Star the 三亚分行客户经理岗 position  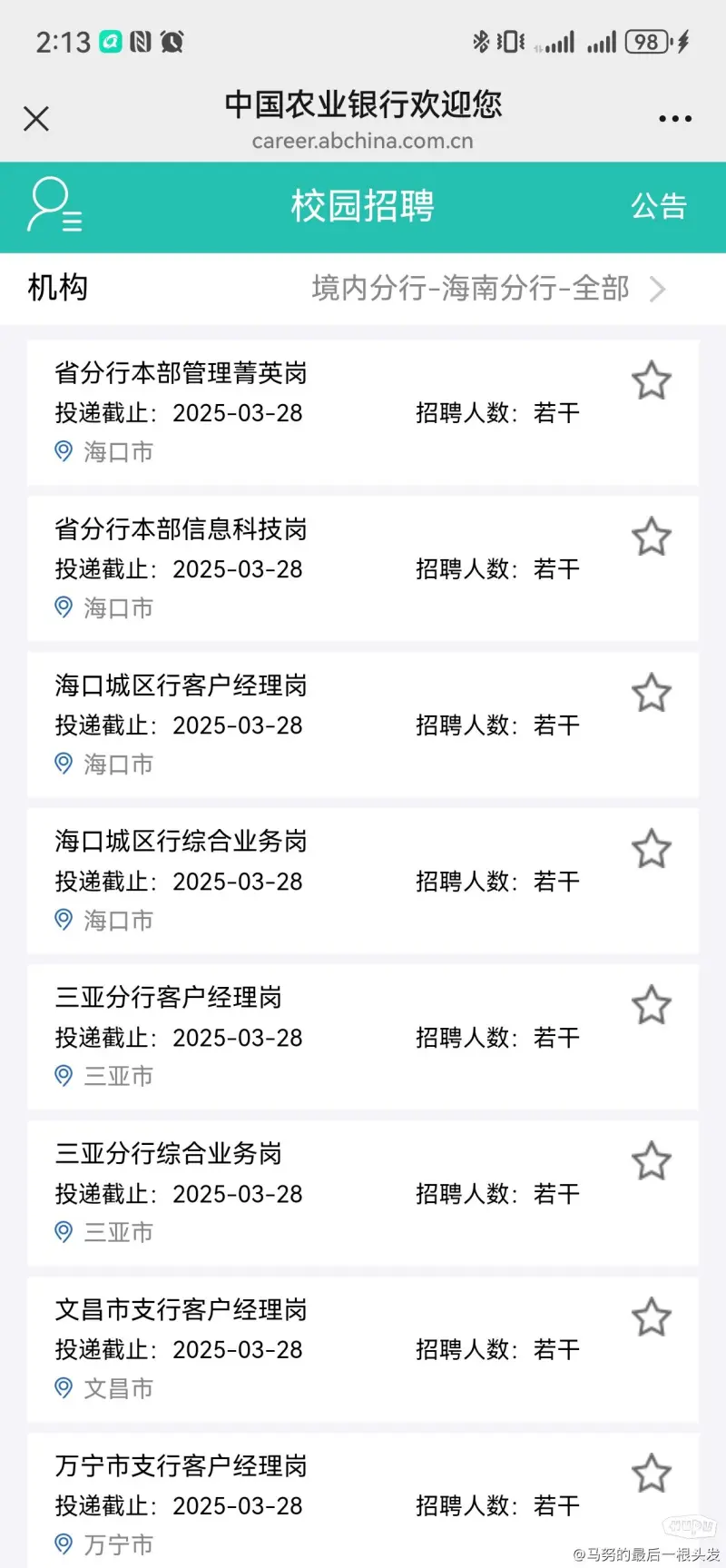pyautogui.click(x=652, y=1005)
